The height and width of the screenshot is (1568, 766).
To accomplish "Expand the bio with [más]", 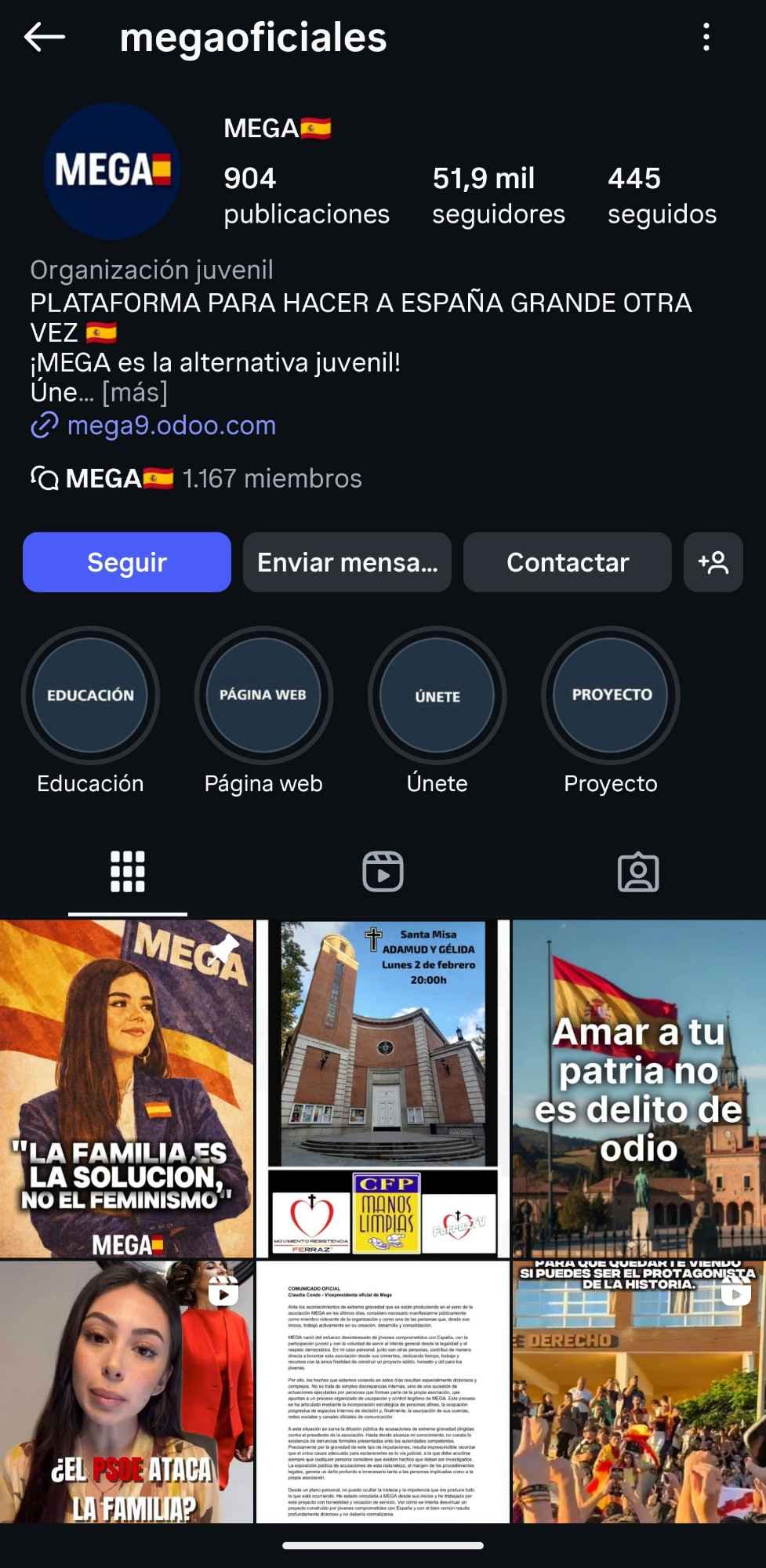I will click(135, 392).
